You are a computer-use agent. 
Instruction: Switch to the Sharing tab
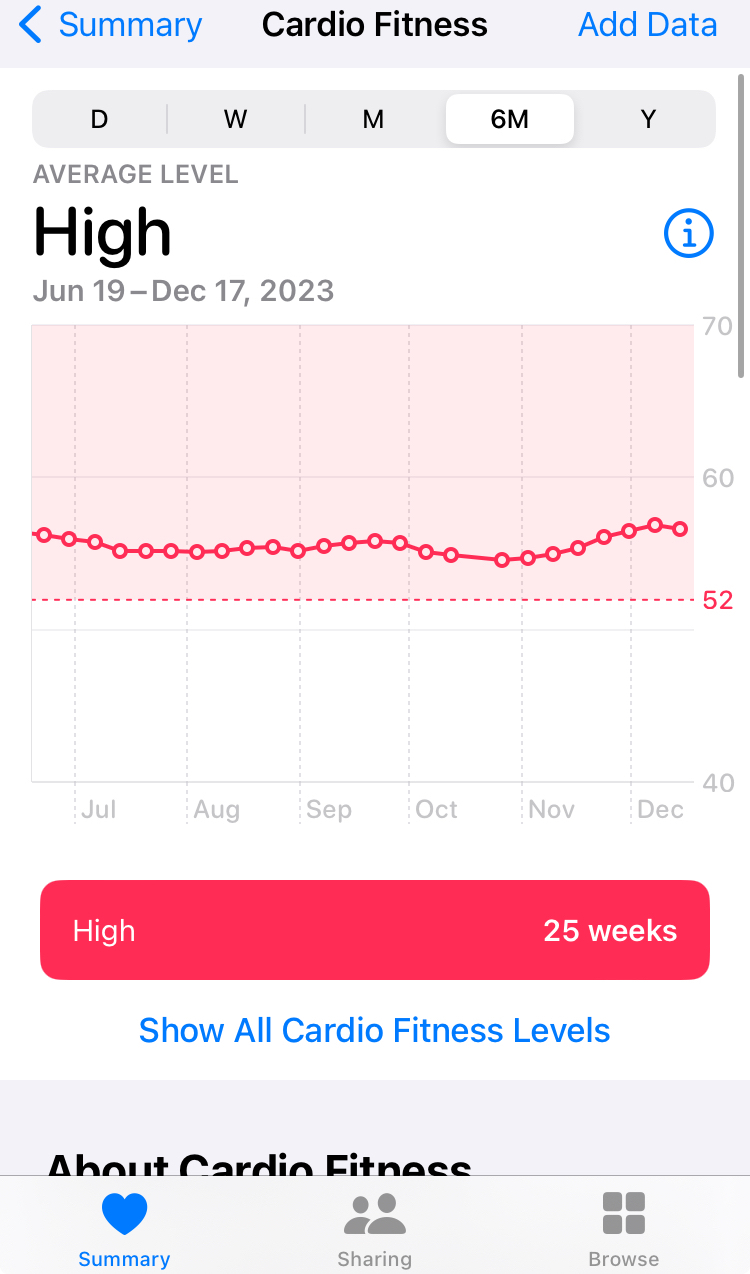coord(375,1229)
